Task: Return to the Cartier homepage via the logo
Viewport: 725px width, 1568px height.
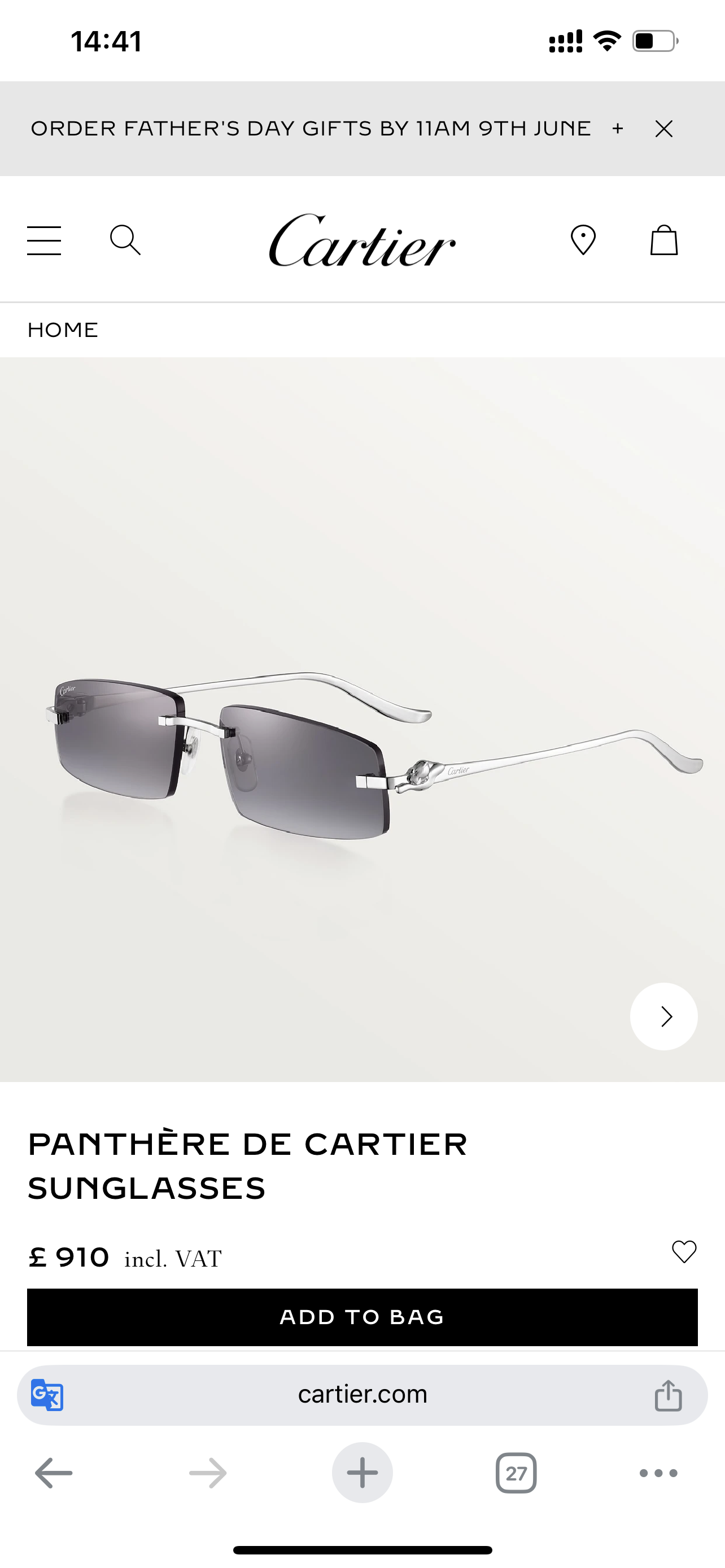Action: pyautogui.click(x=362, y=242)
